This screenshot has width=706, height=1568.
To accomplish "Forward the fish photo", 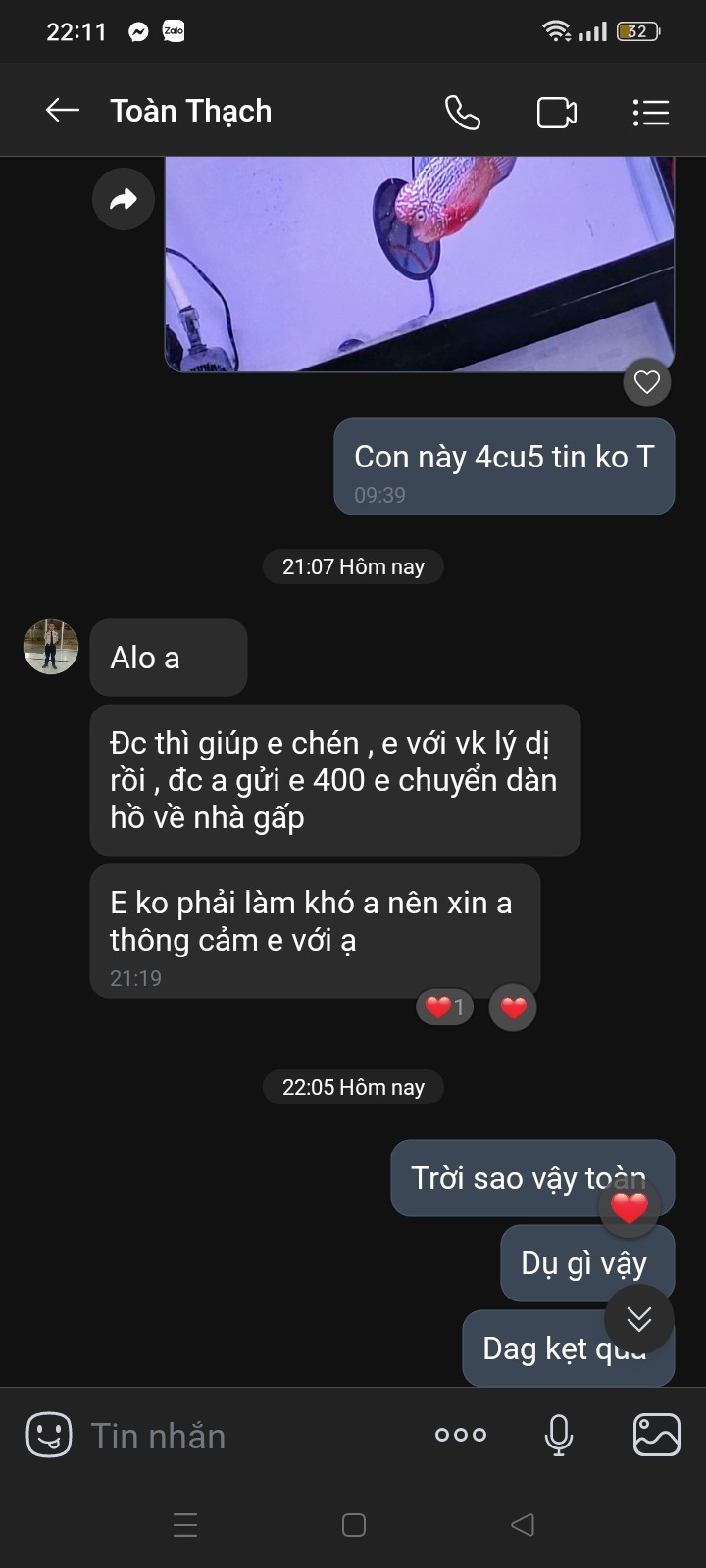I will click(x=124, y=200).
